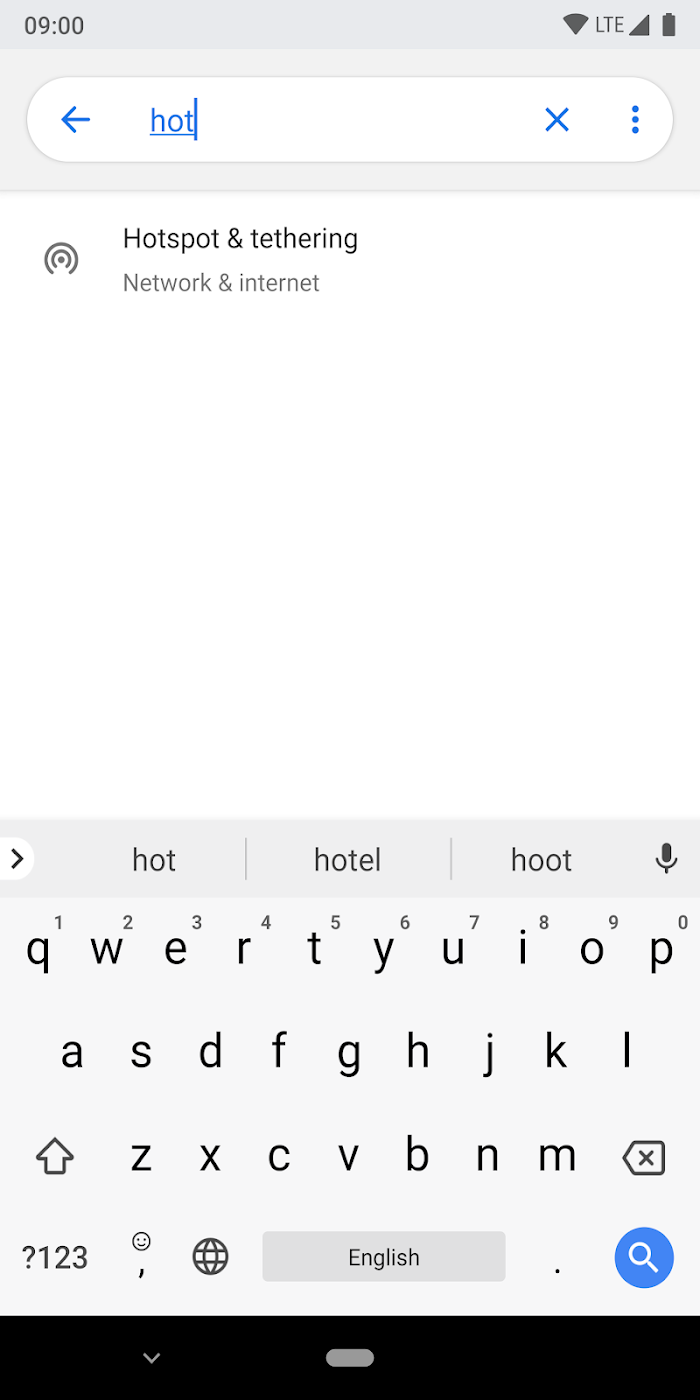Switch keyboard to ?123 symbols
The width and height of the screenshot is (700, 1400).
55,1257
